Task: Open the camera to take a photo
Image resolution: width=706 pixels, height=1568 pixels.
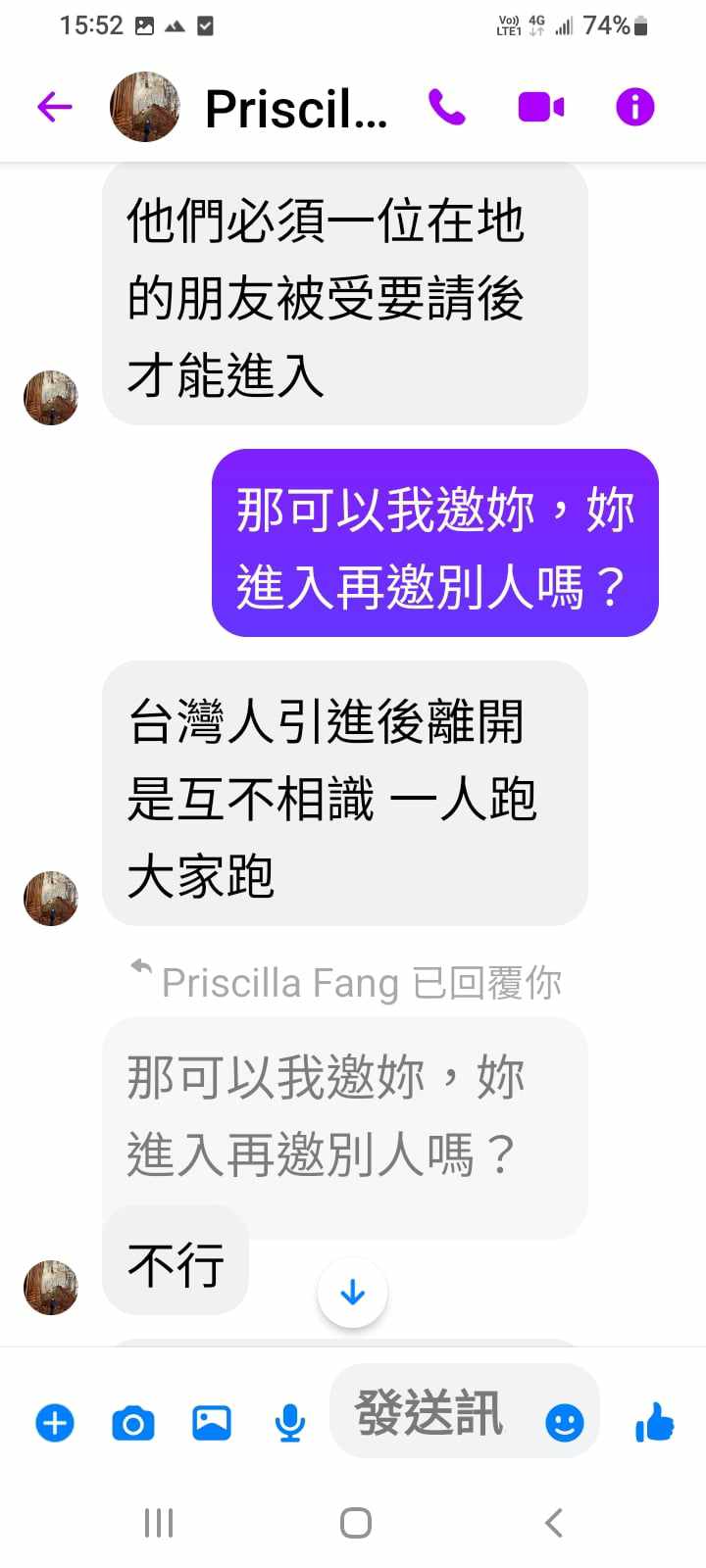Action: coord(133,1422)
